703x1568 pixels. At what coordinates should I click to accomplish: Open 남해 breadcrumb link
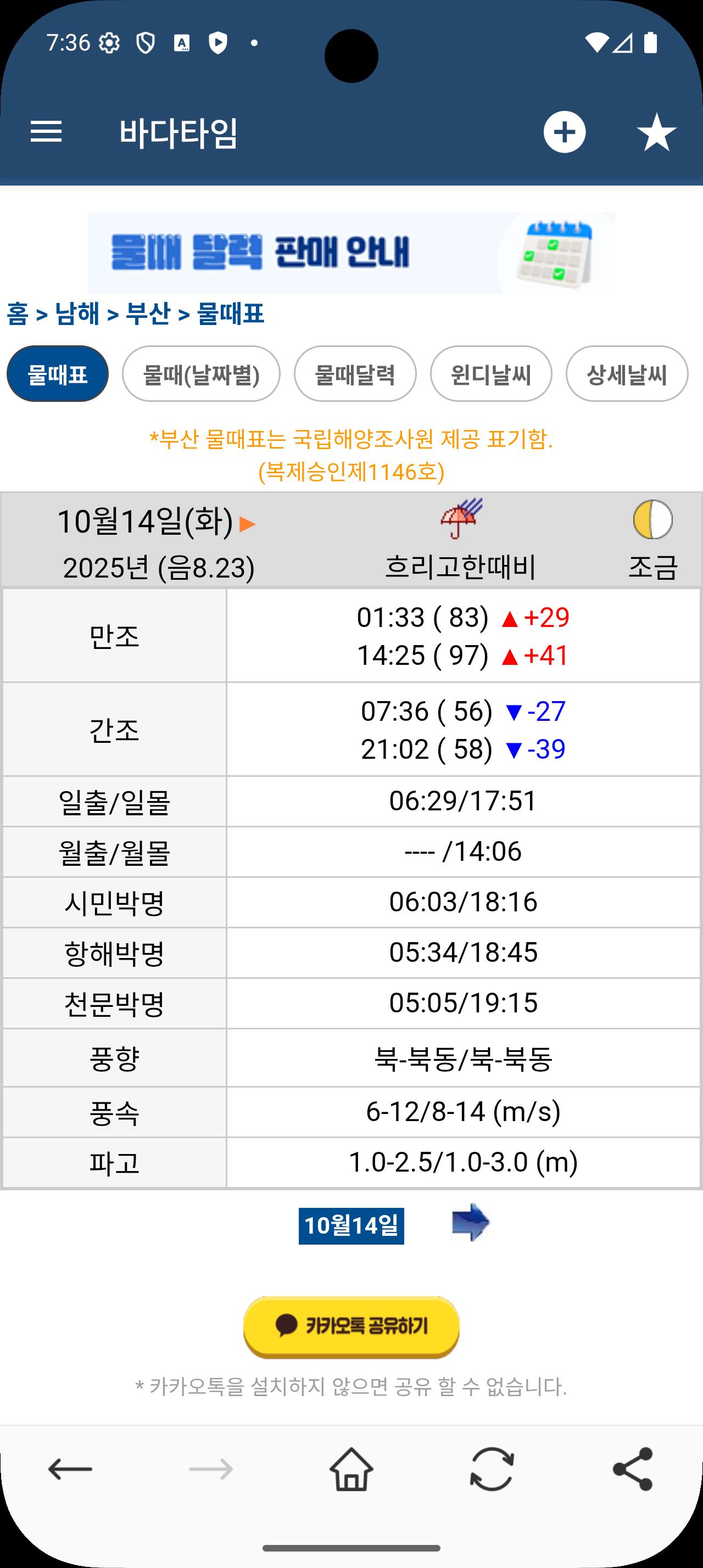[77, 314]
